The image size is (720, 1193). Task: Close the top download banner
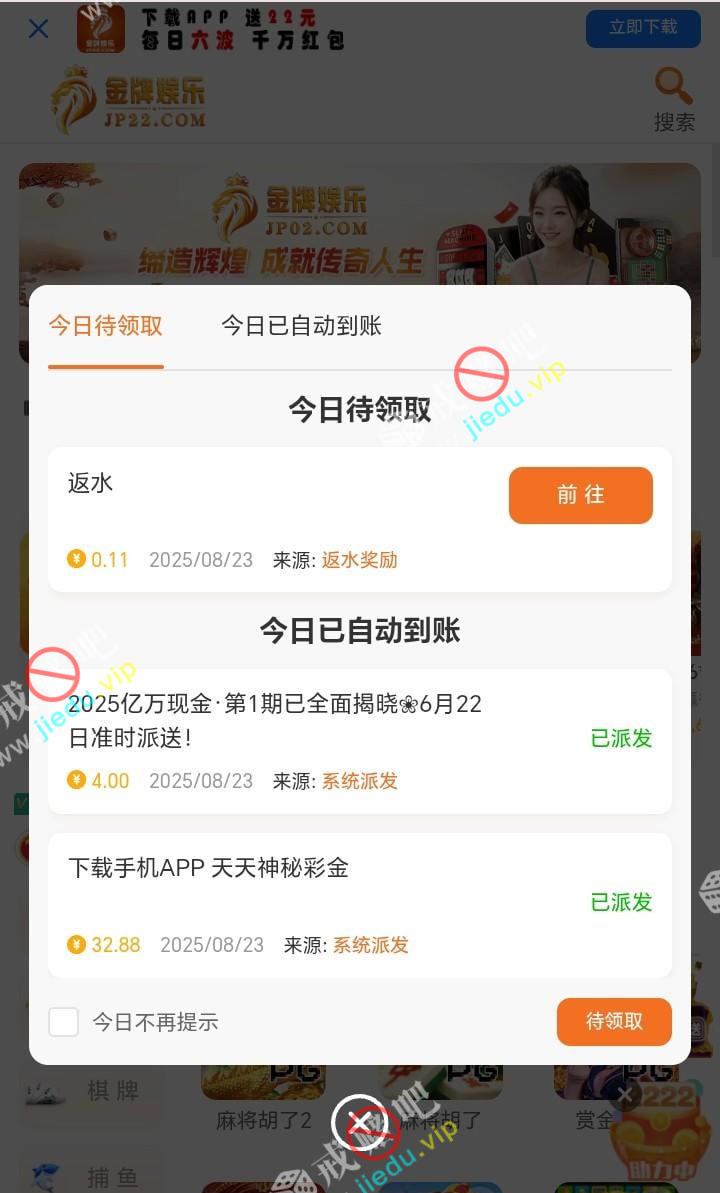click(38, 29)
